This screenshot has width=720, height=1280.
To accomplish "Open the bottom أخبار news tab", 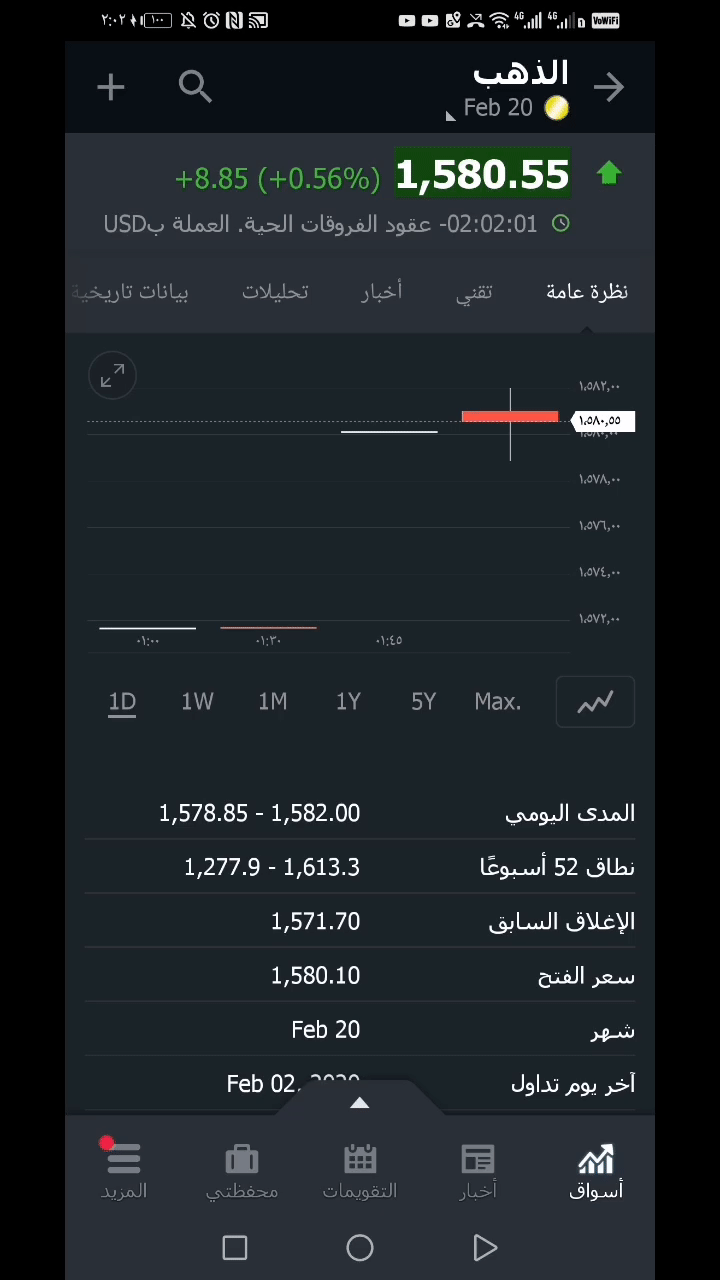I will pyautogui.click(x=478, y=1170).
